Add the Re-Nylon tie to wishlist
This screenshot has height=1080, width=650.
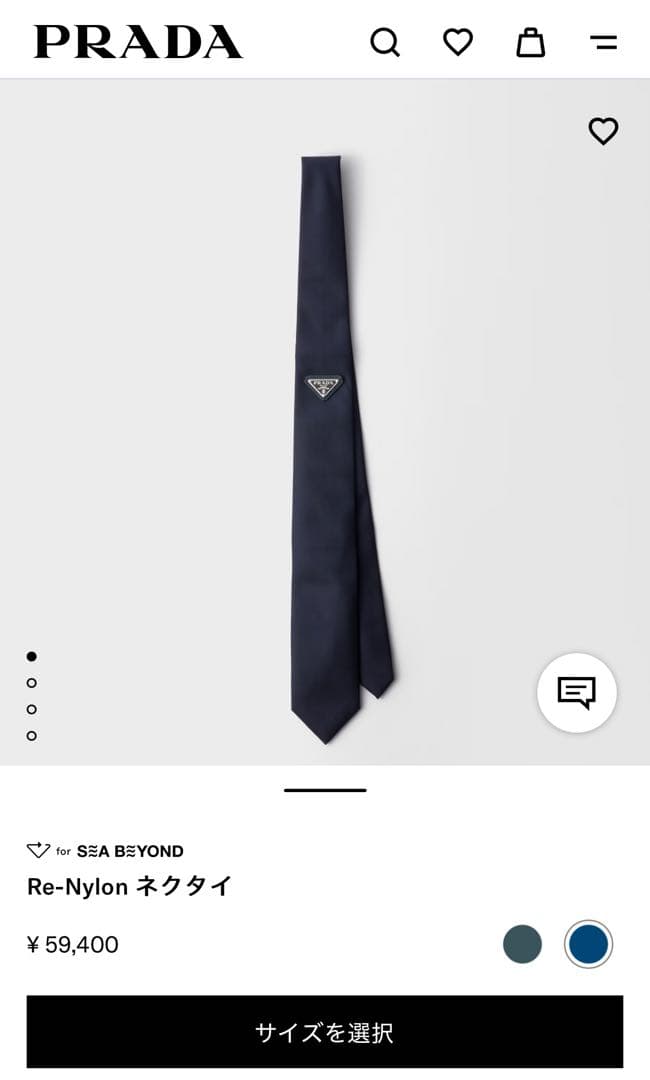point(603,131)
